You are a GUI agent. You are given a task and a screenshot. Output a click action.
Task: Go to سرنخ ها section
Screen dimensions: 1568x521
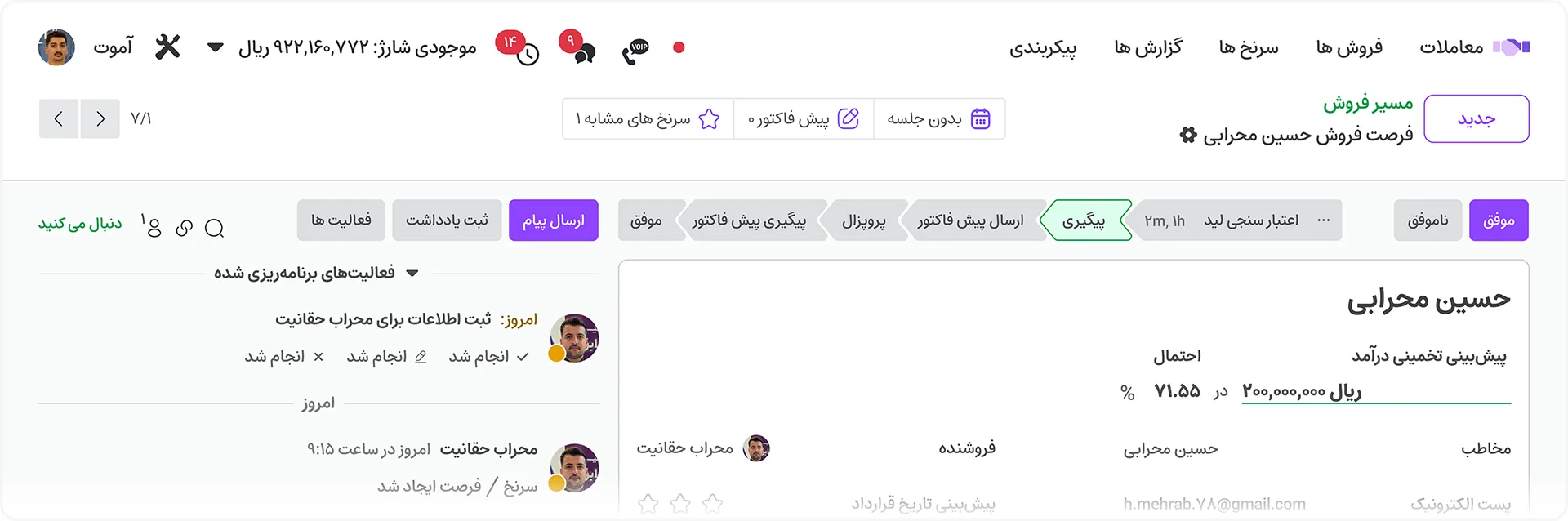coord(1248,47)
